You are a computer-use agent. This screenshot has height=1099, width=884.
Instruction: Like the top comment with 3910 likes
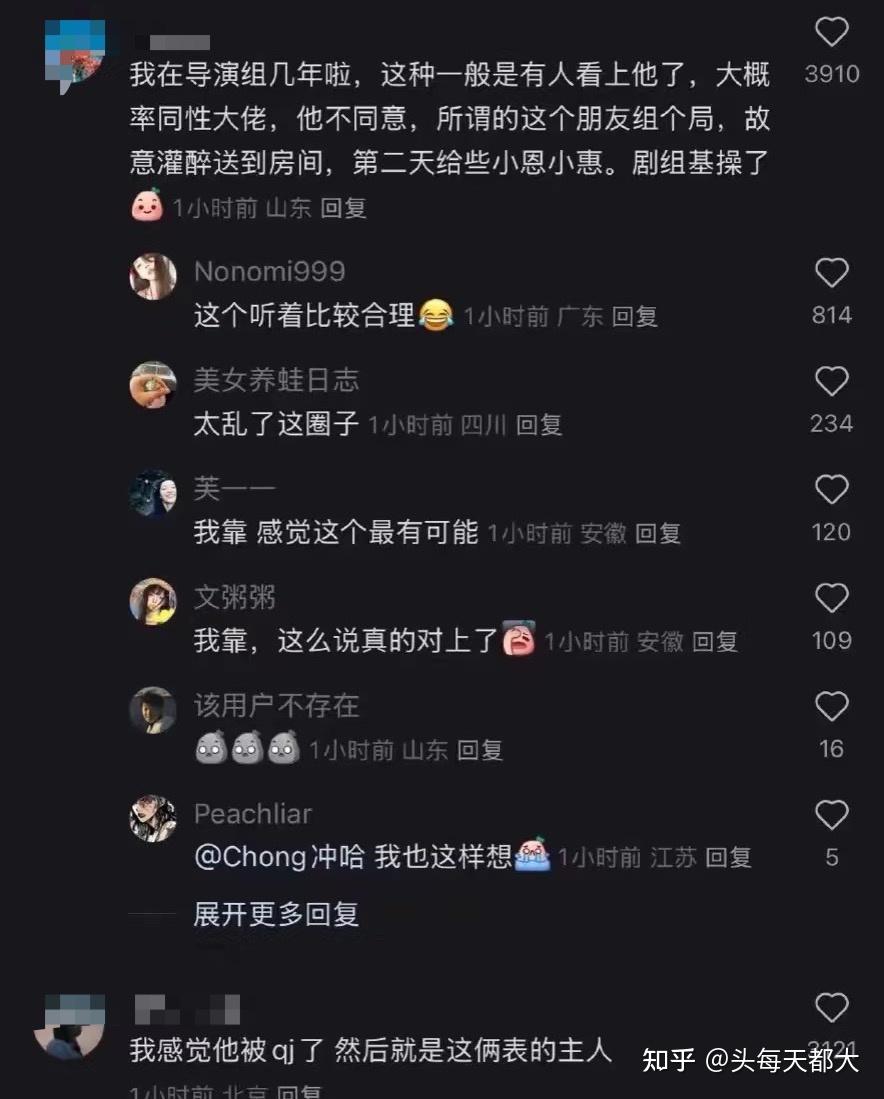[x=831, y=34]
